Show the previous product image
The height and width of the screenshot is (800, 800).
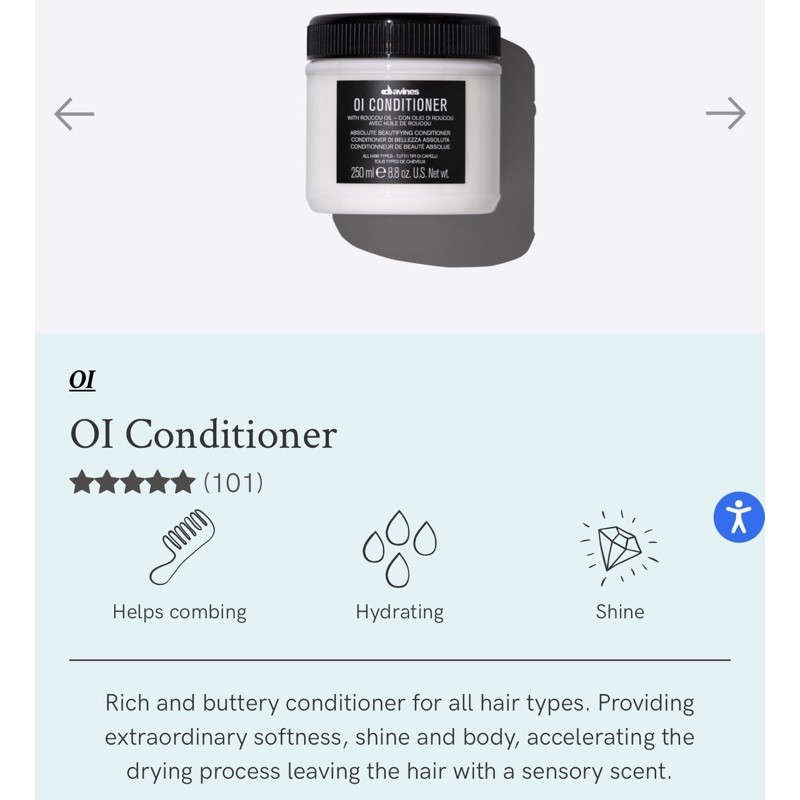click(74, 114)
